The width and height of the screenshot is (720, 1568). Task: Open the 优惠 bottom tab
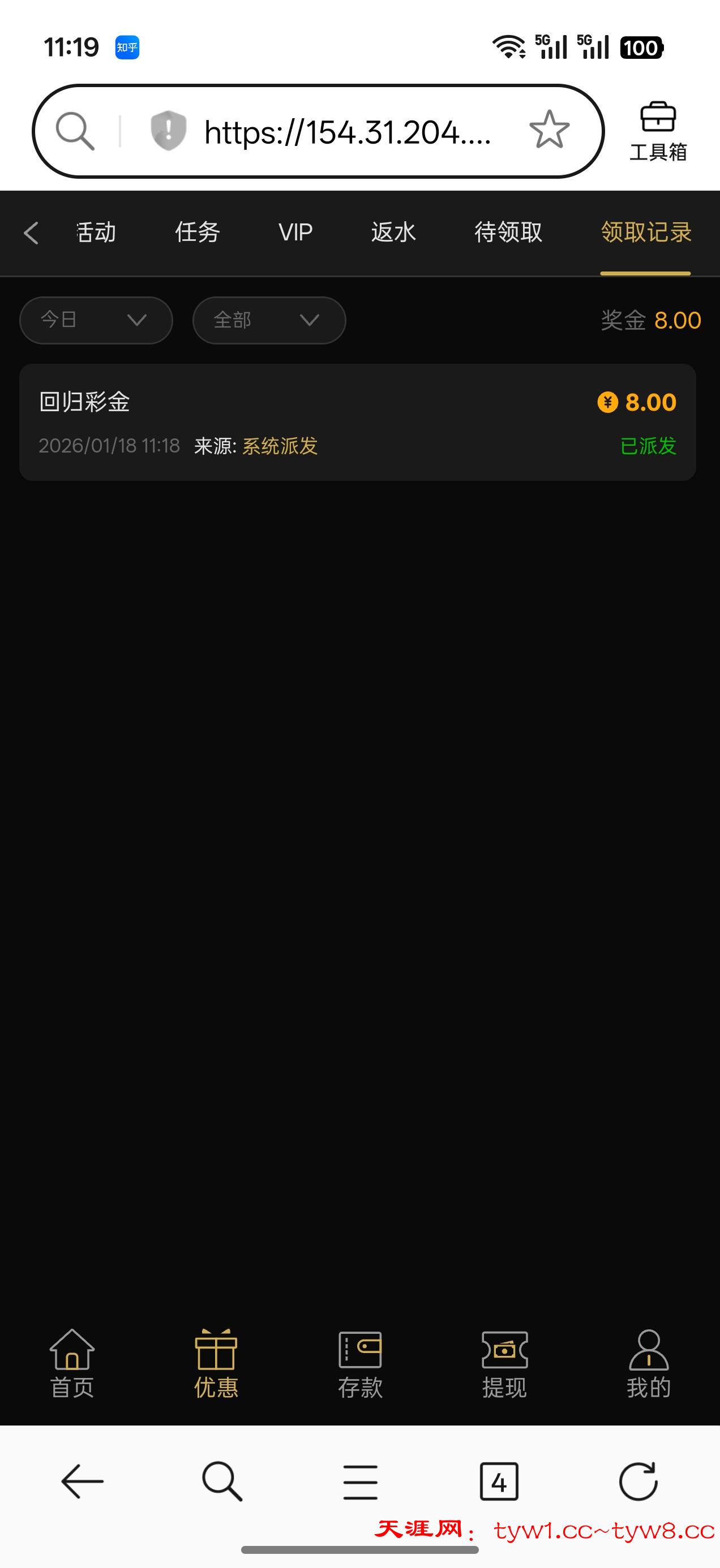tap(216, 1363)
